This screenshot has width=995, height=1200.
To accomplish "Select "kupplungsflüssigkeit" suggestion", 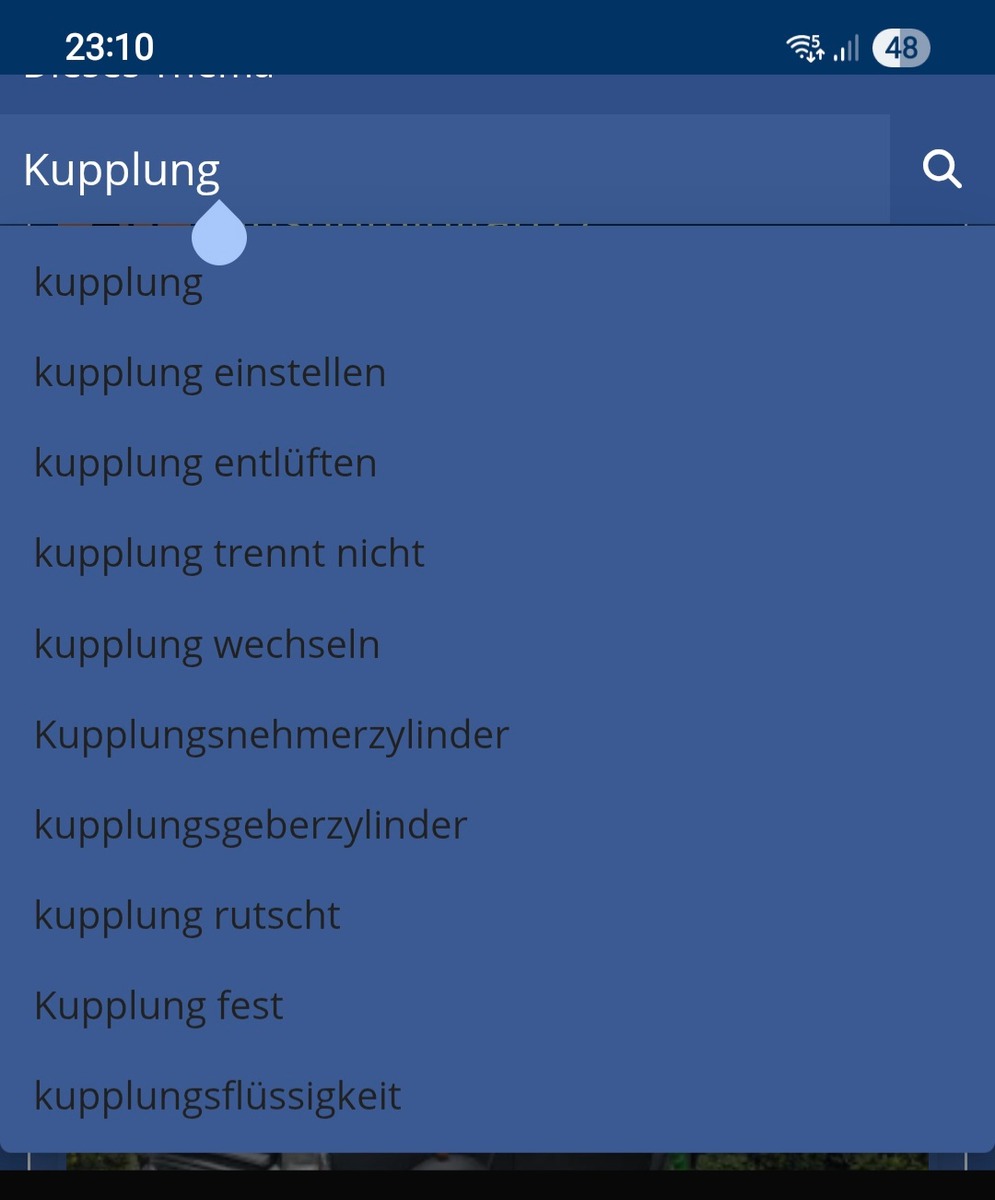I will [218, 1096].
